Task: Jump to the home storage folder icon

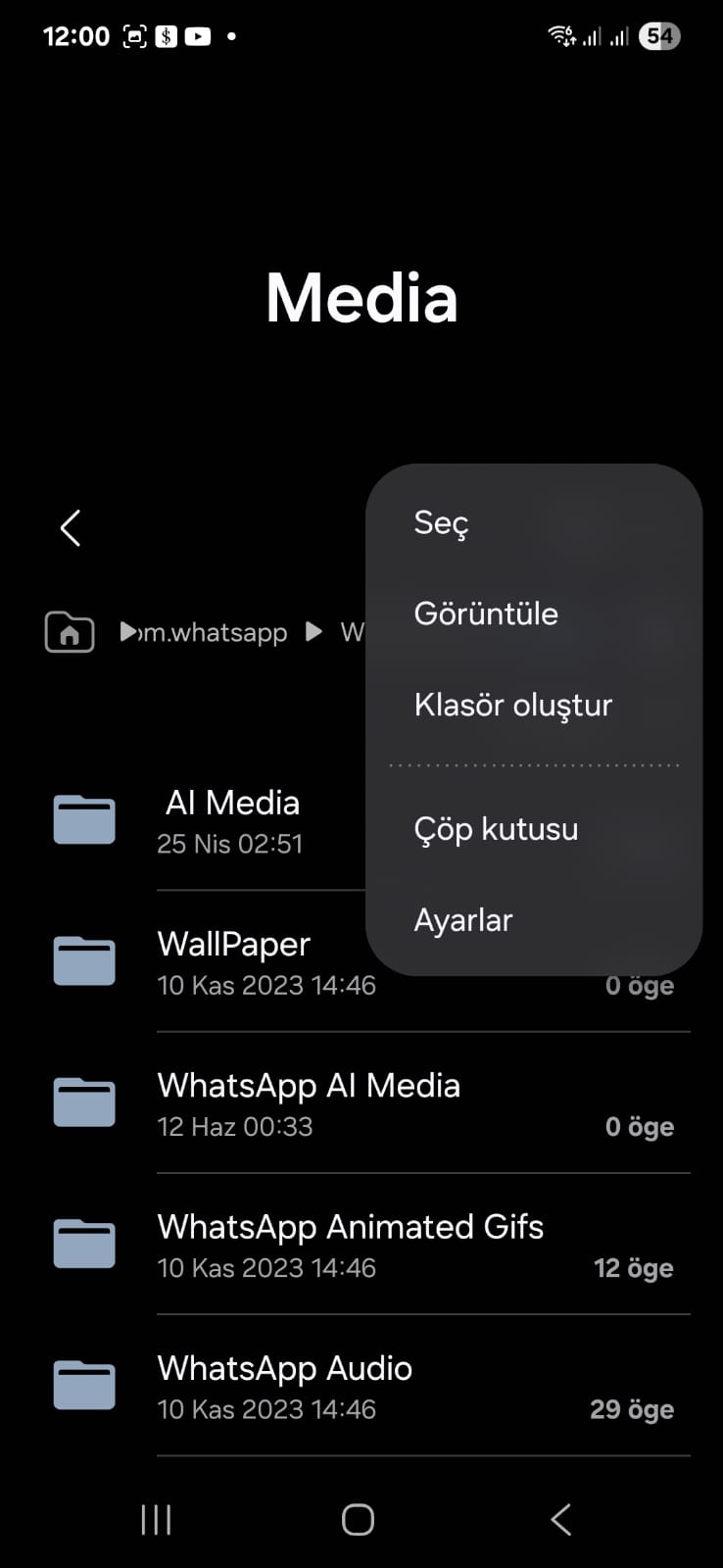Action: tap(70, 632)
